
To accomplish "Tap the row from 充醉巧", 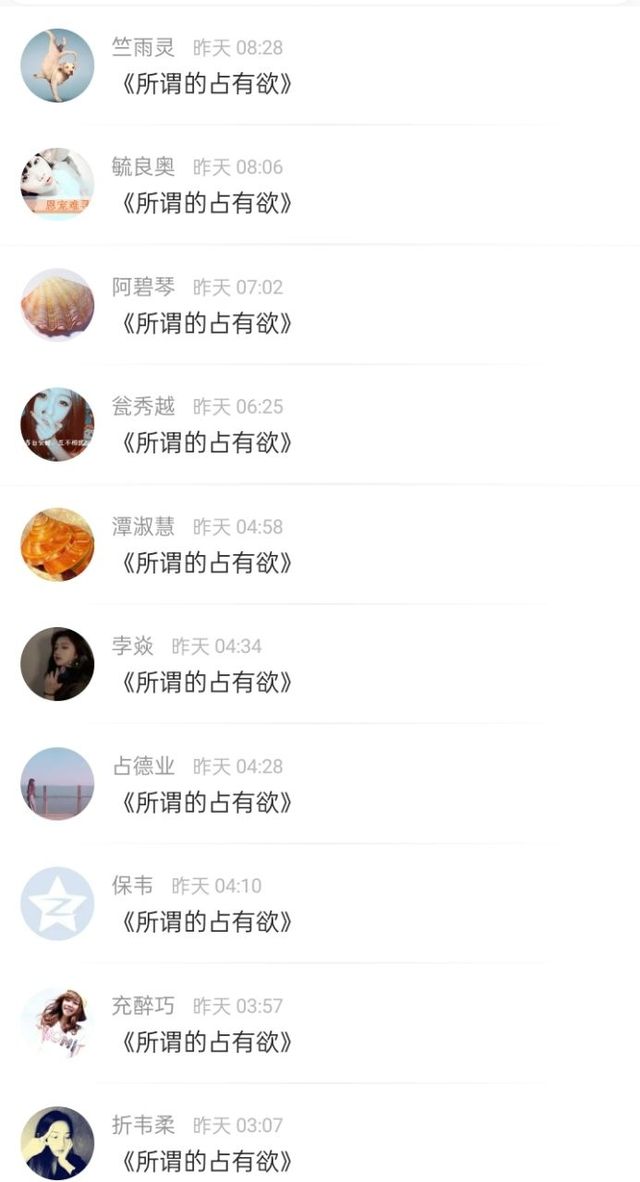I will 320,1024.
